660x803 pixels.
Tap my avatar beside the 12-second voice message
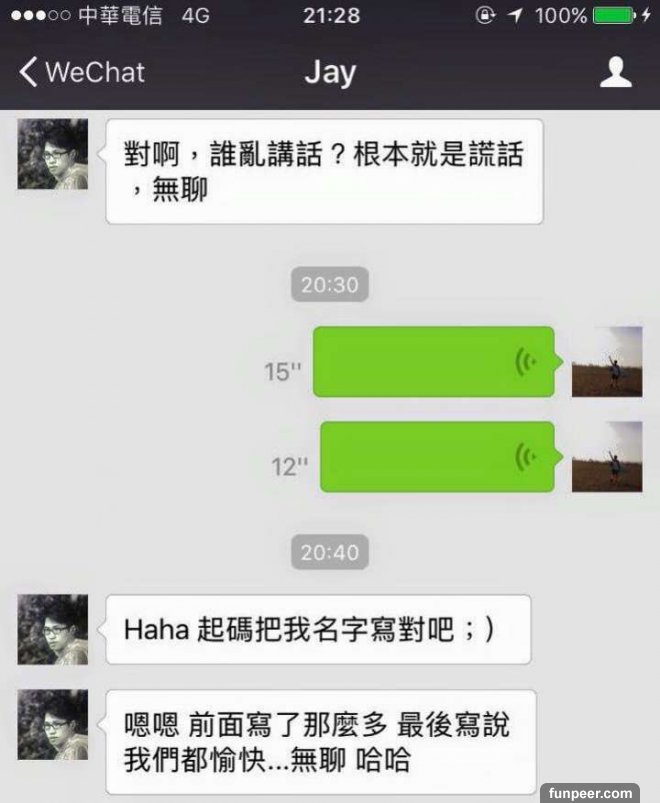tap(606, 457)
